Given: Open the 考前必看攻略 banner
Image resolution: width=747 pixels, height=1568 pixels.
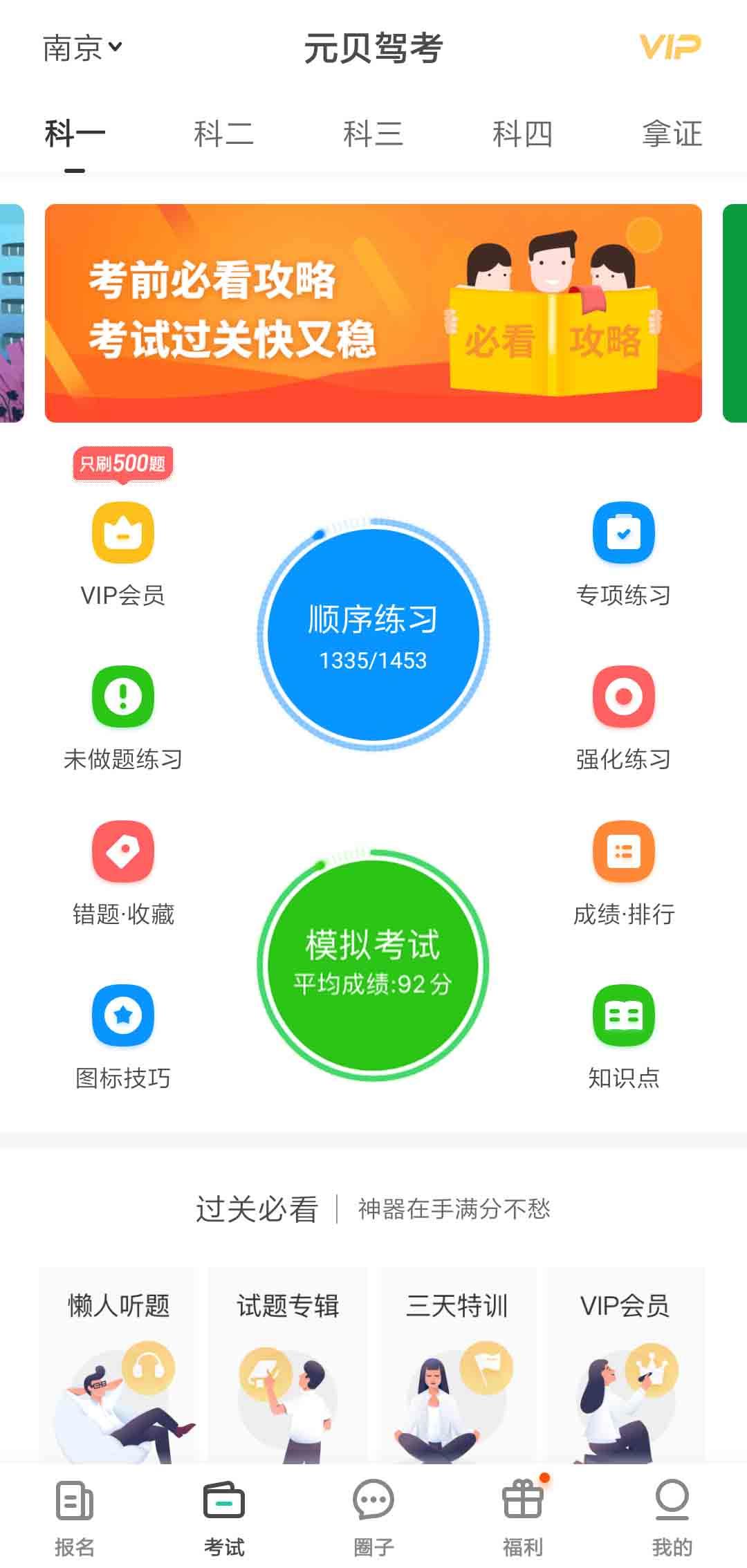Looking at the screenshot, I should click(x=373, y=313).
